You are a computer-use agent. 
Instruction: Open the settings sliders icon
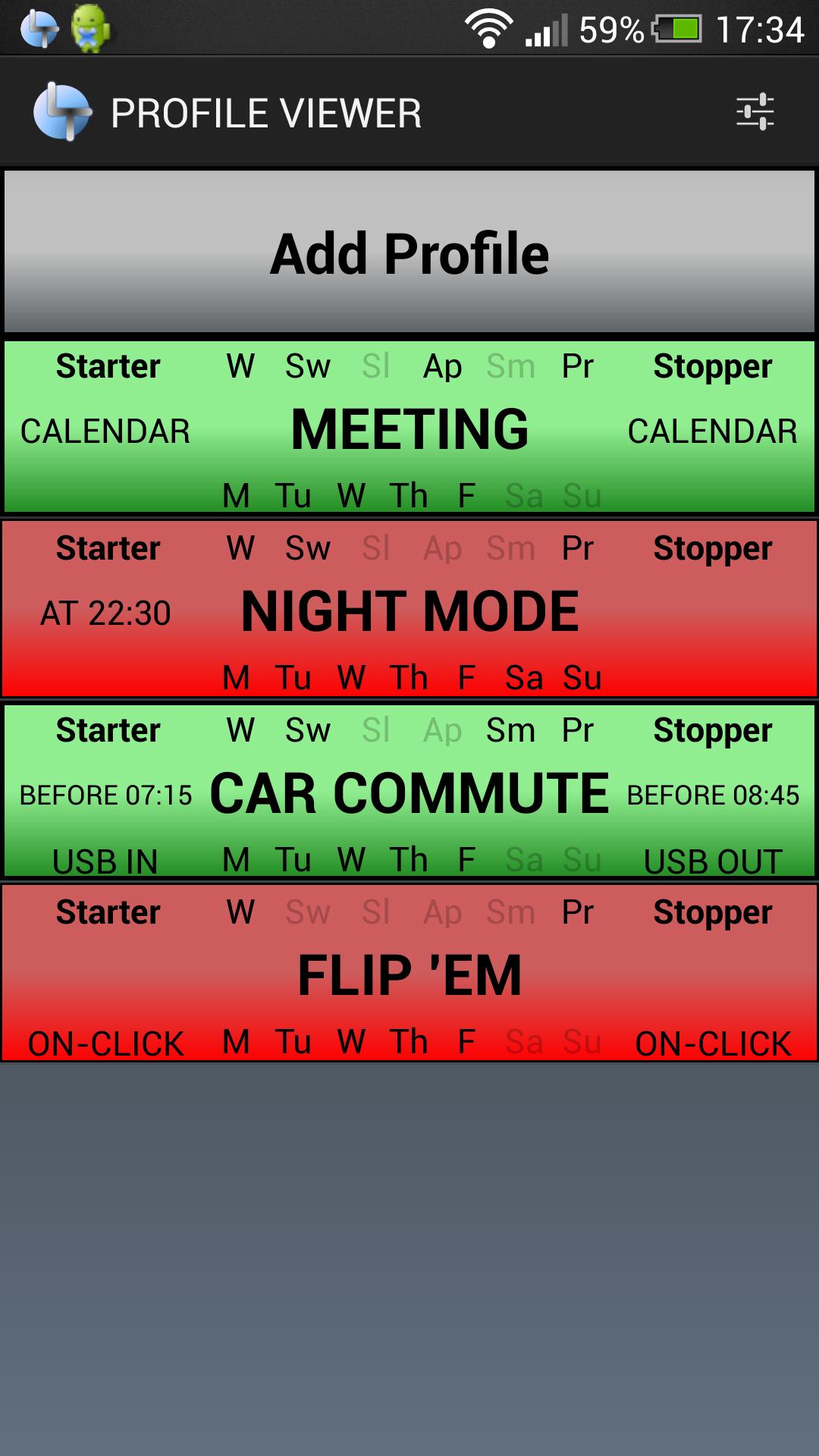coord(755,112)
